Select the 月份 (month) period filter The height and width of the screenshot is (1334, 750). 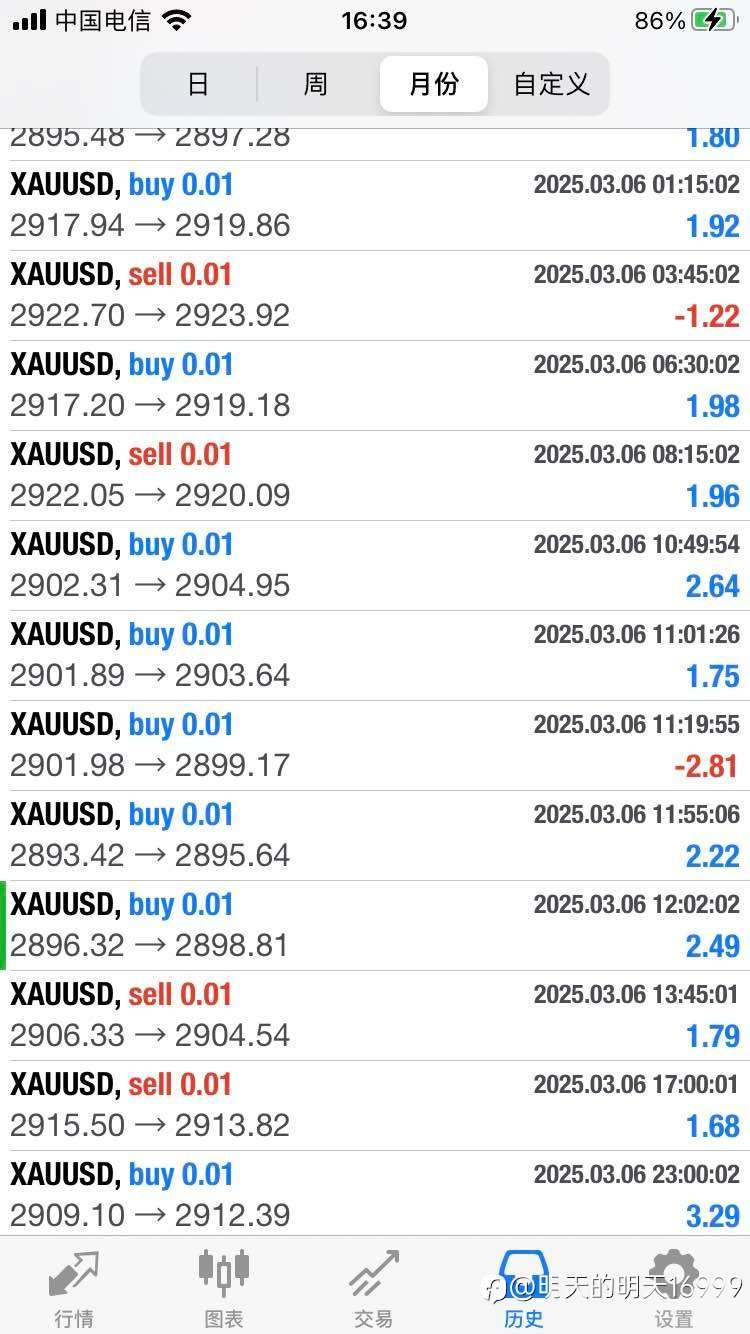pyautogui.click(x=433, y=84)
